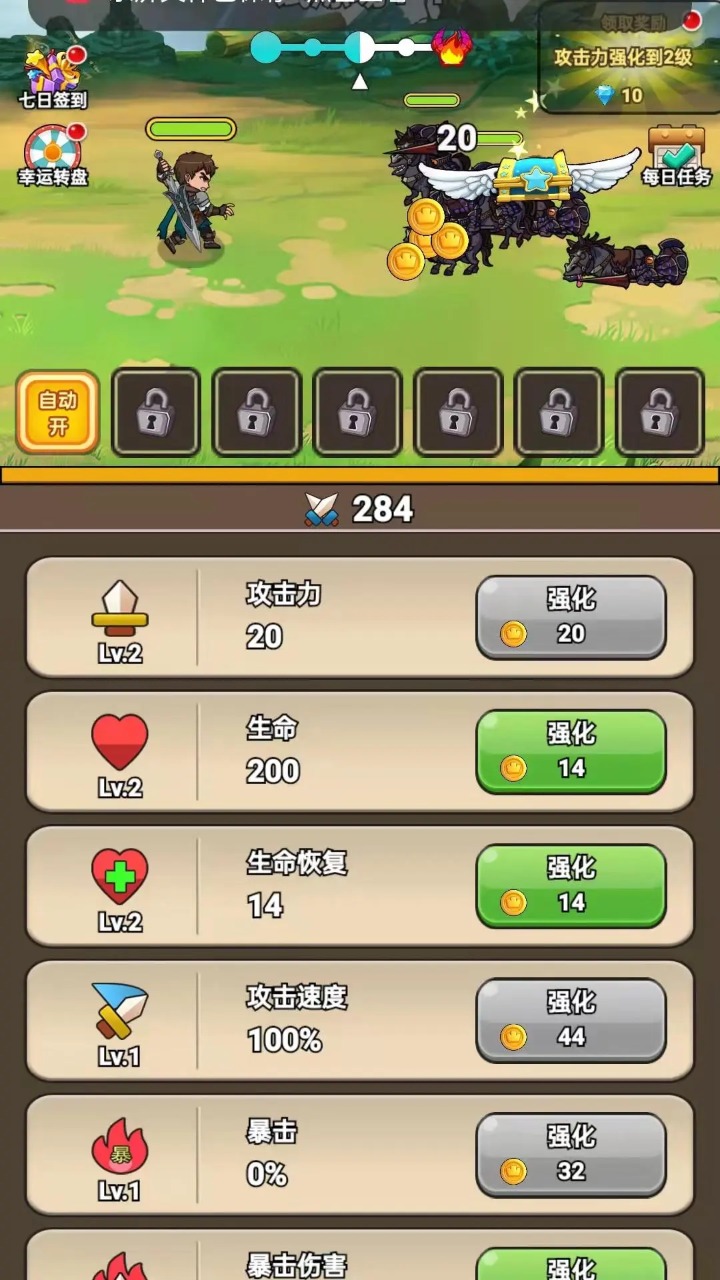Upgrade 暴击 for 32 coins
This screenshot has width=720, height=1280.
570,1154
